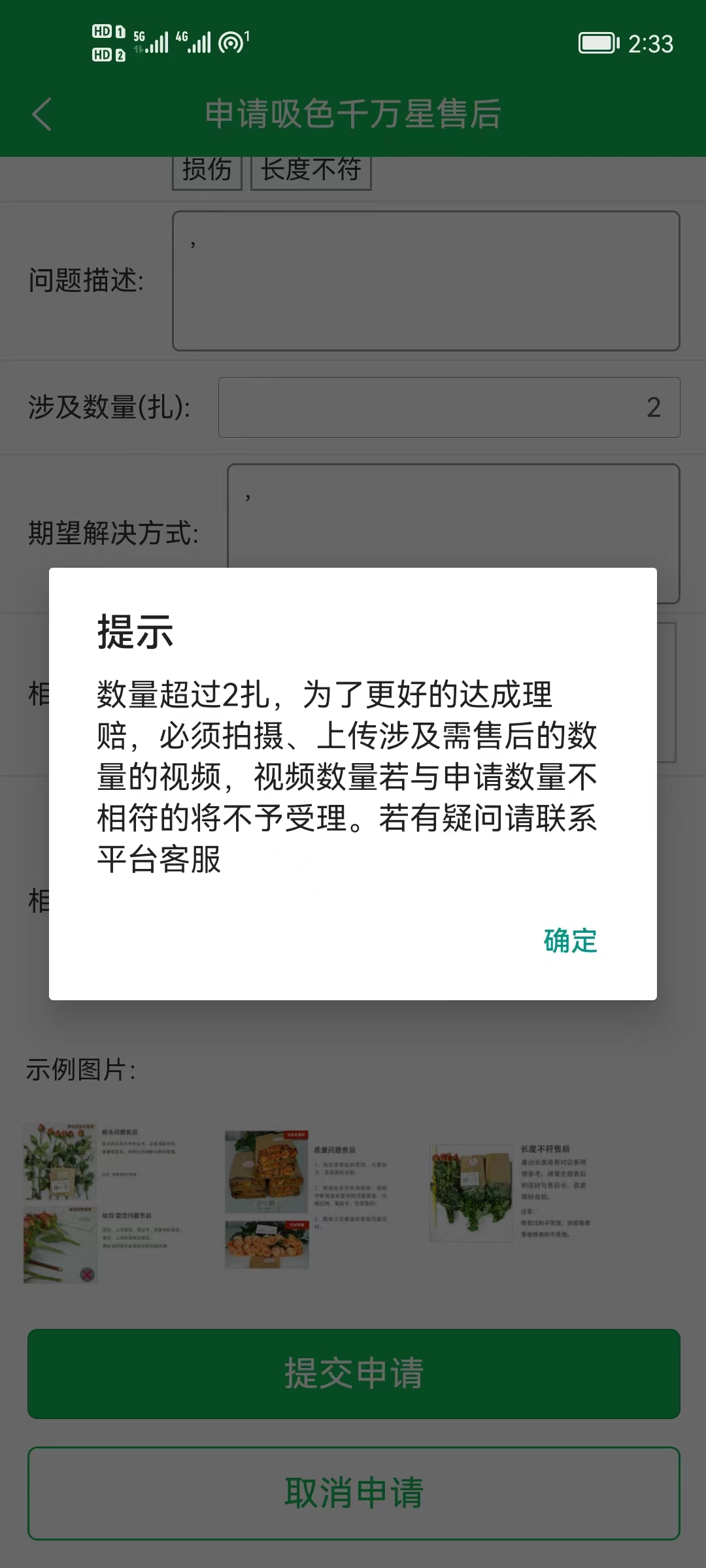Tap the 提交申请 submit button
706x1568 pixels.
click(x=354, y=1373)
